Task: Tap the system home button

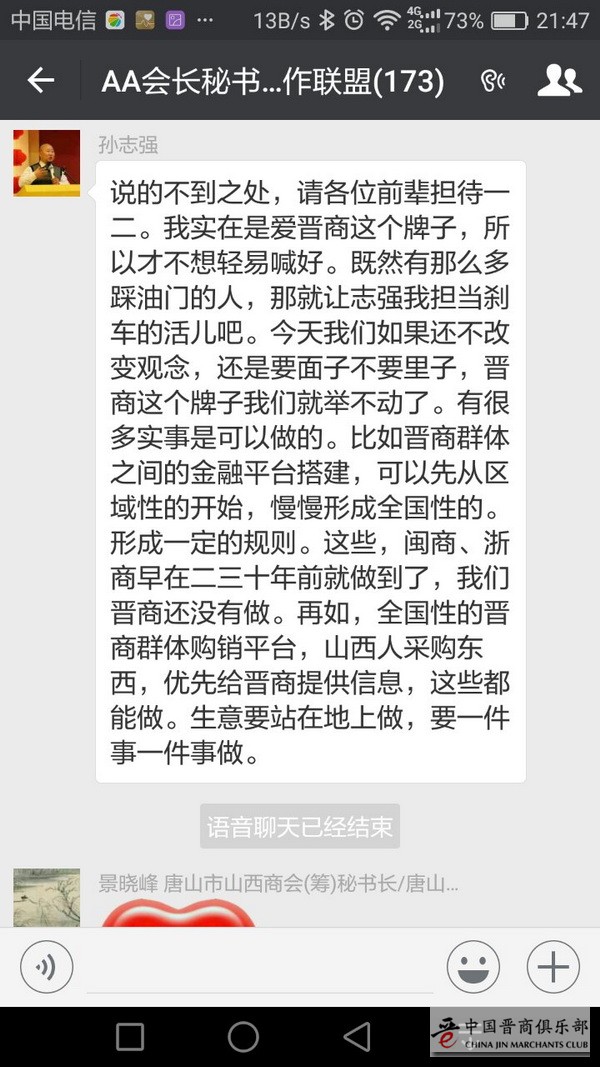Action: point(243,1037)
